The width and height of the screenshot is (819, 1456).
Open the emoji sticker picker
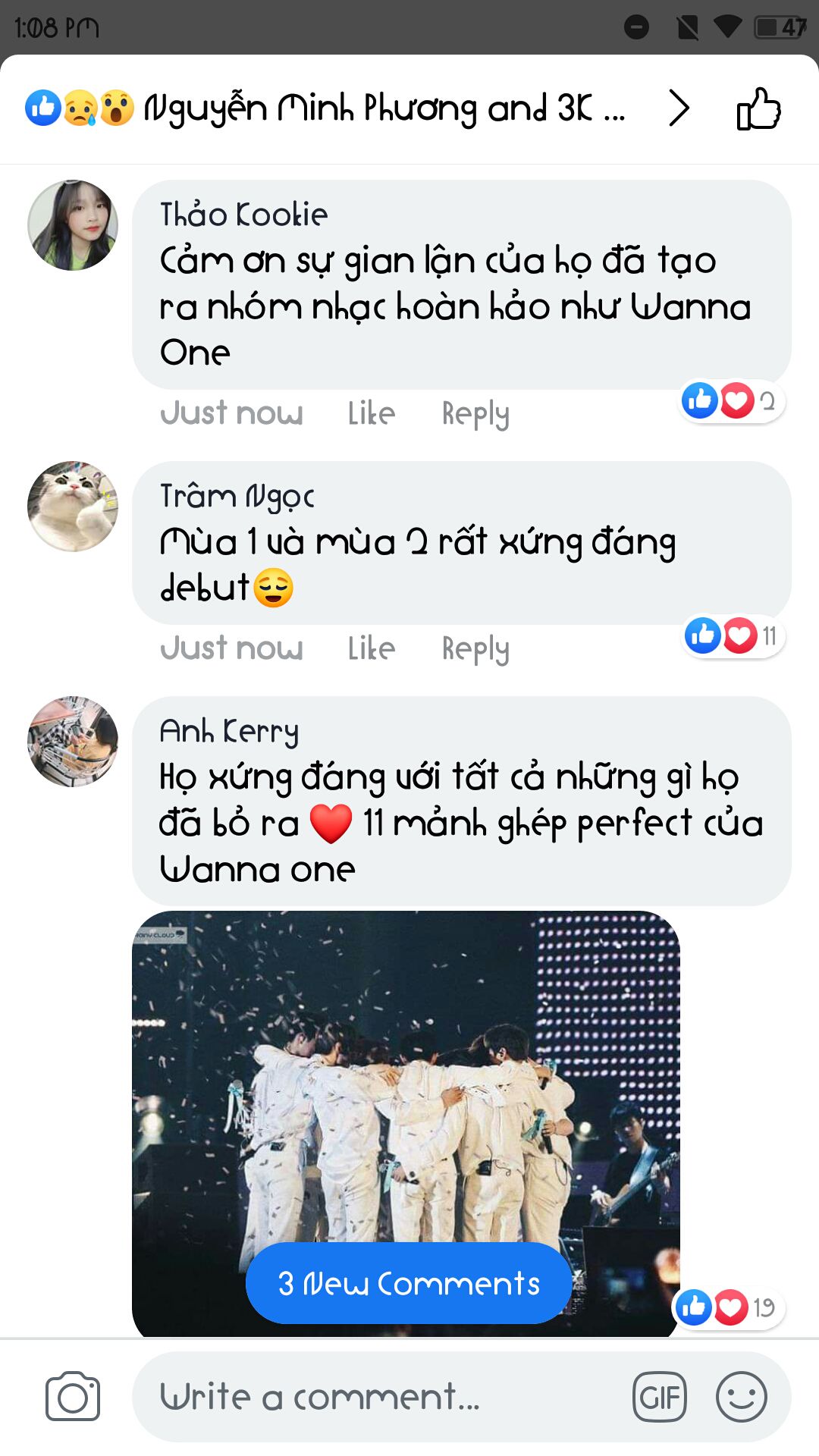coord(741,1396)
